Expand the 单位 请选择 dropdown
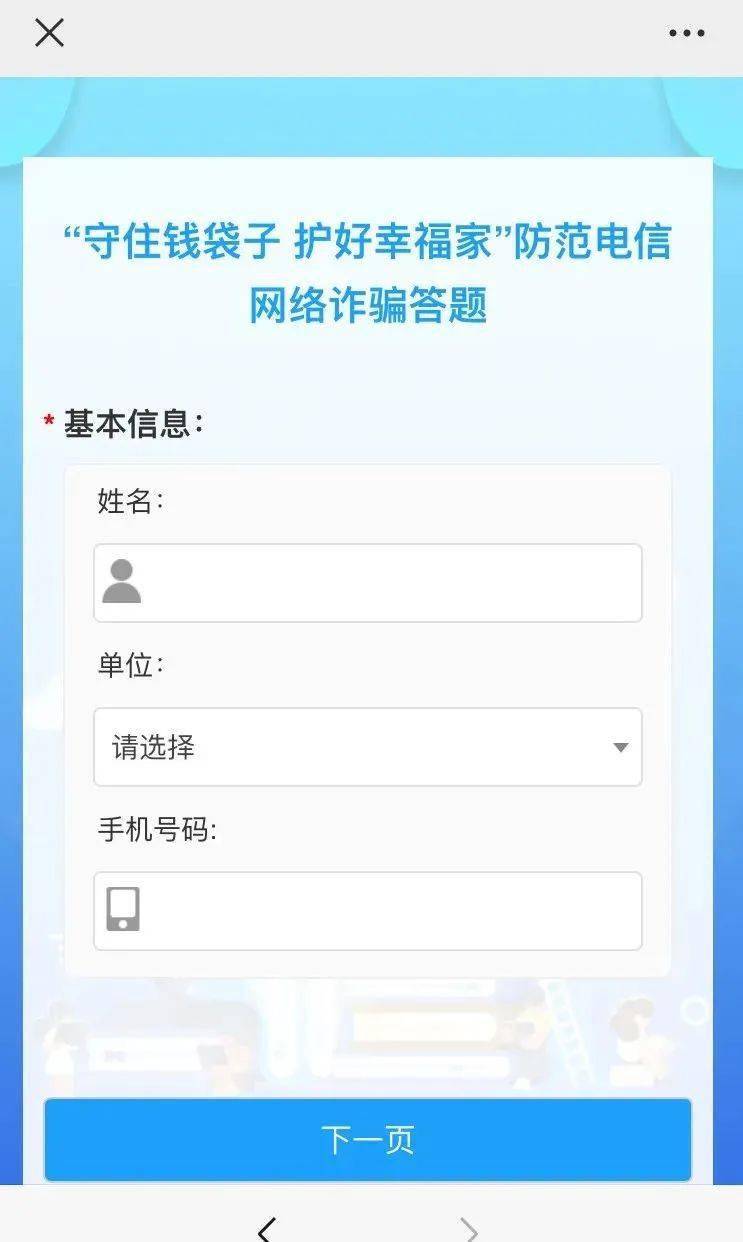This screenshot has height=1242, width=743. (368, 747)
